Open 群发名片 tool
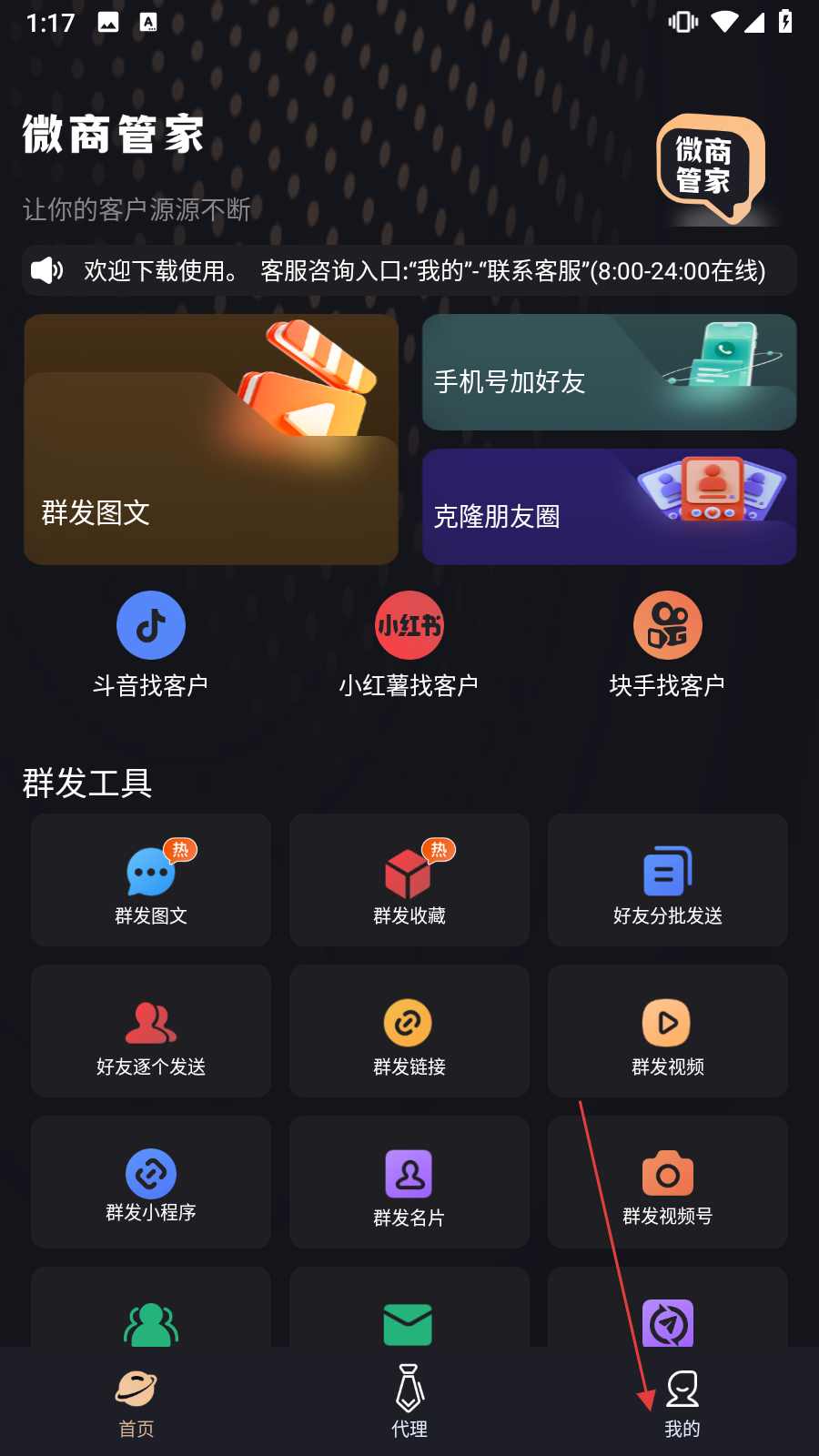 pyautogui.click(x=409, y=1182)
